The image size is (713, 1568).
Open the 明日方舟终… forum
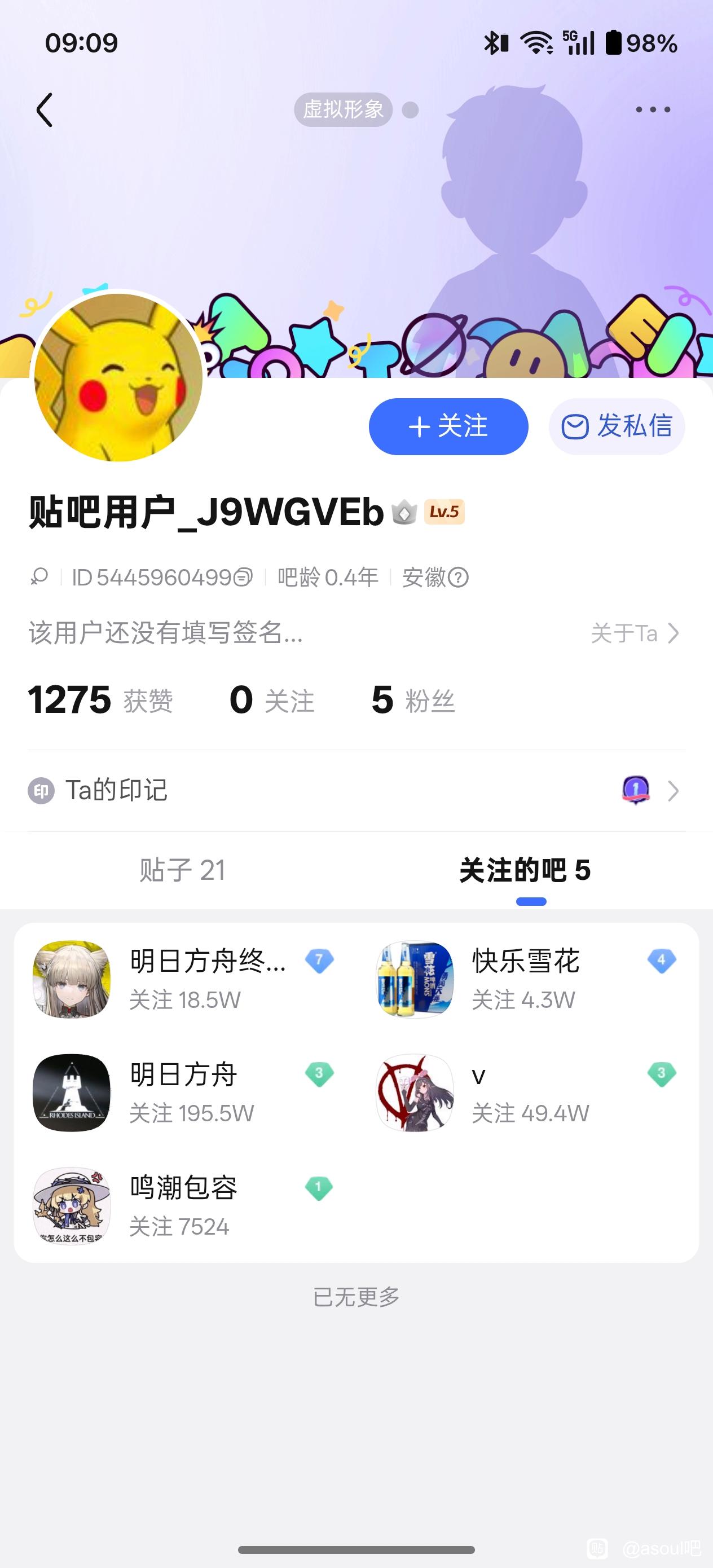point(183,979)
